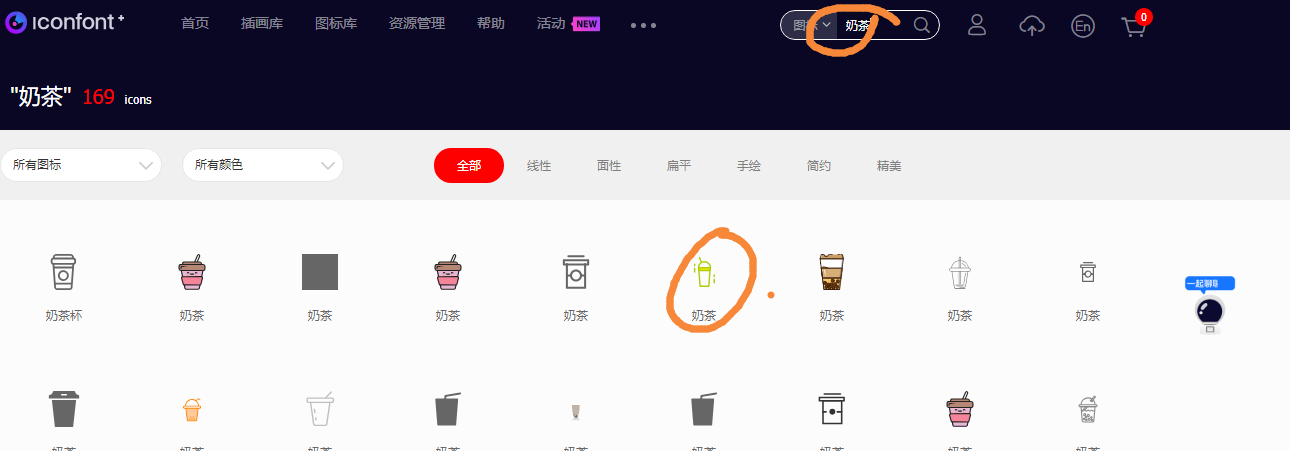Viewport: 1290px width, 451px height.
Task: Open 资源管理 menu
Action: pyautogui.click(x=417, y=24)
